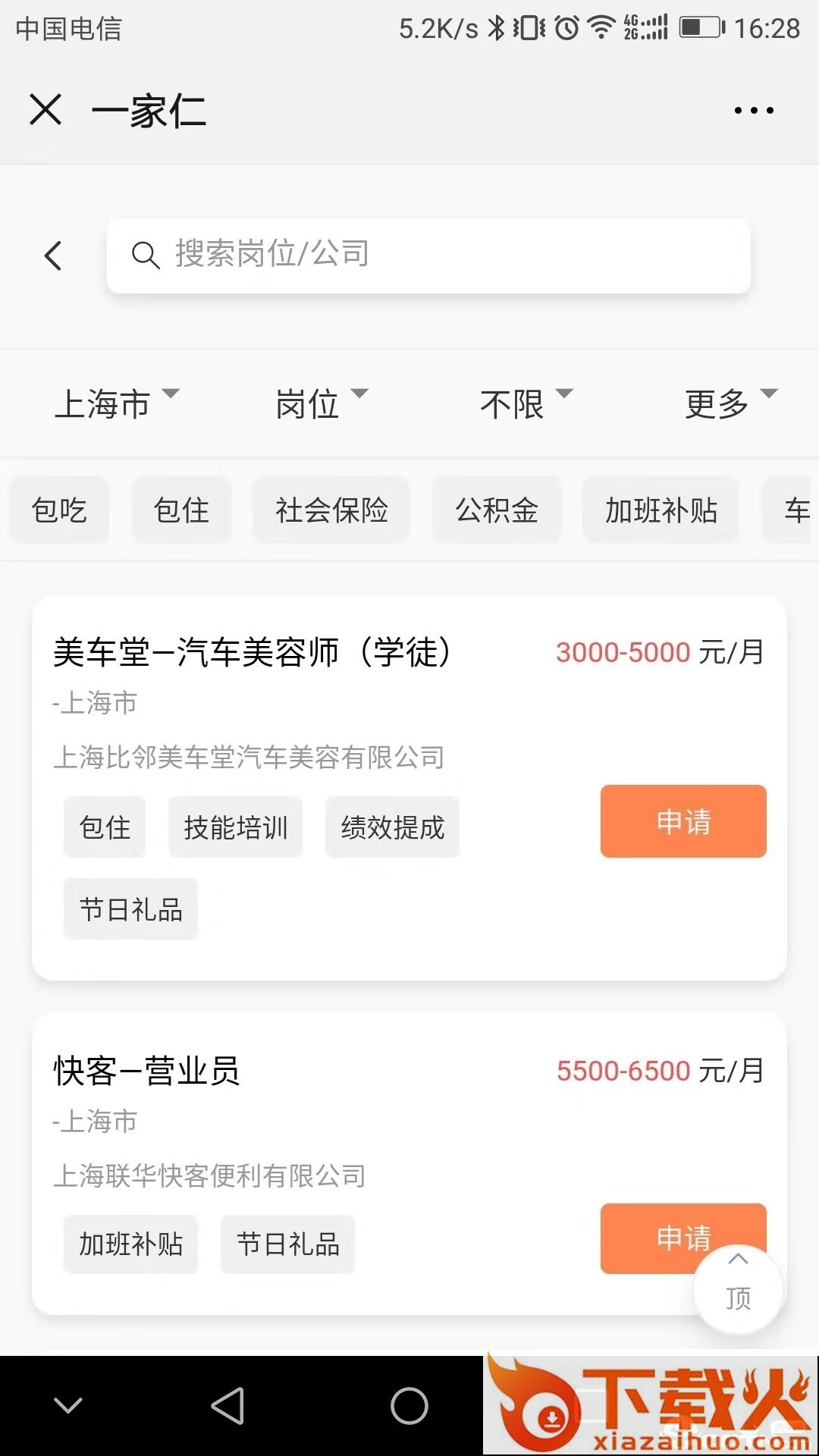Viewport: 819px width, 1456px height.
Task: Choose the 加班补贴 filter chip
Action: (x=661, y=510)
